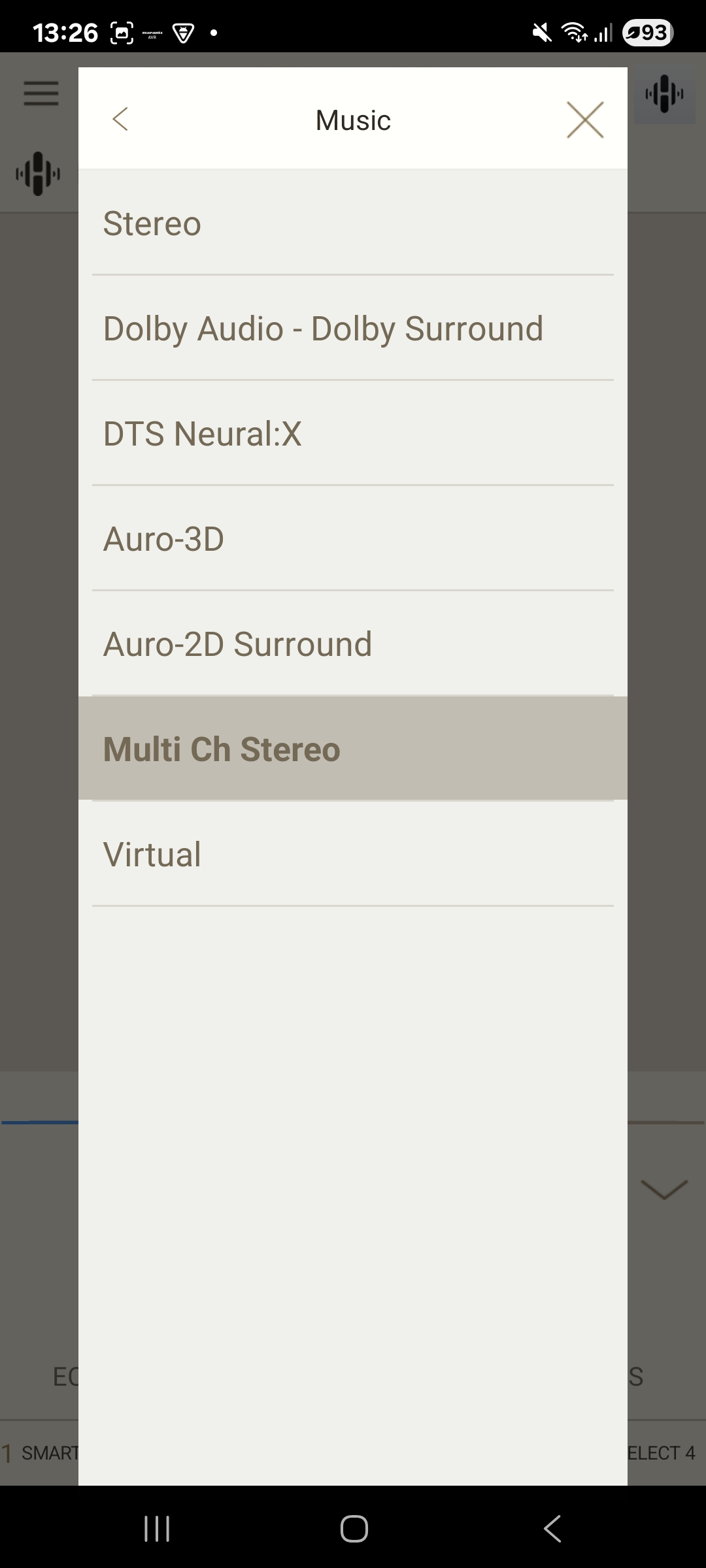The width and height of the screenshot is (706, 1568).
Task: Go back from the Music menu
Action: point(120,120)
